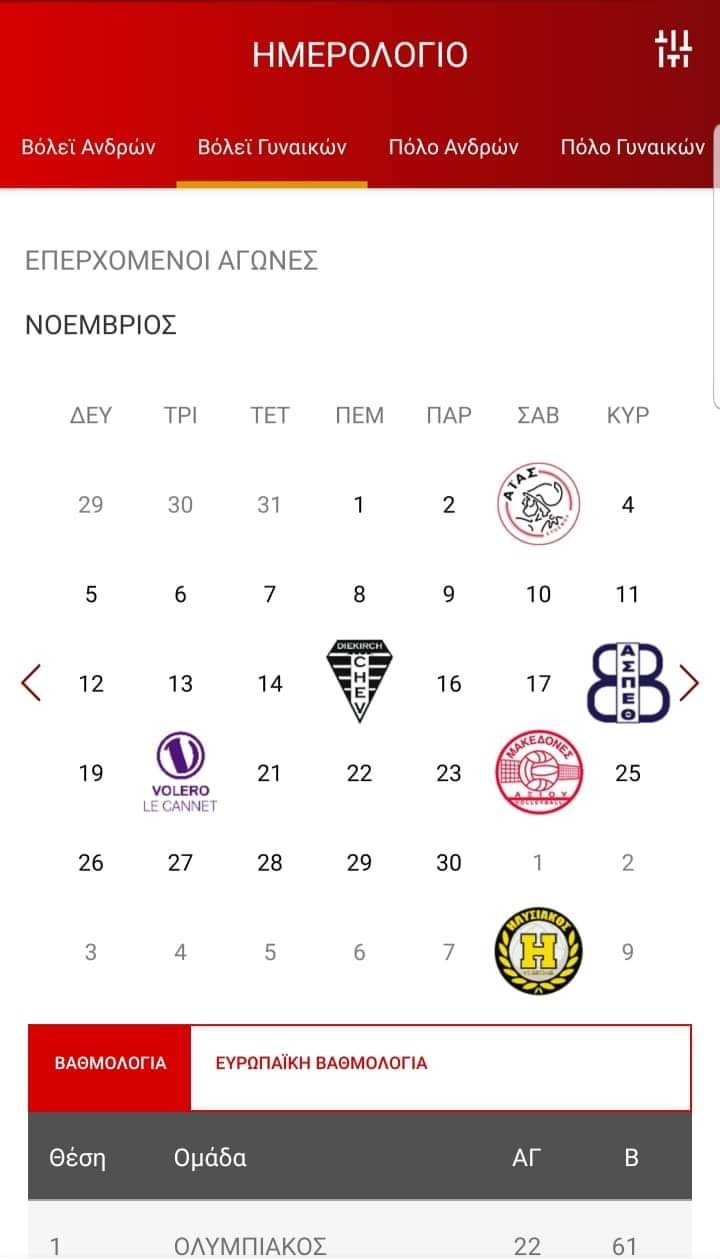Switch to ΕΥΡΩΠΑΪΚΗ ΒΑΘΜΟΛΟΓΙΑ tab
The image size is (720, 1259).
pyautogui.click(x=321, y=1063)
